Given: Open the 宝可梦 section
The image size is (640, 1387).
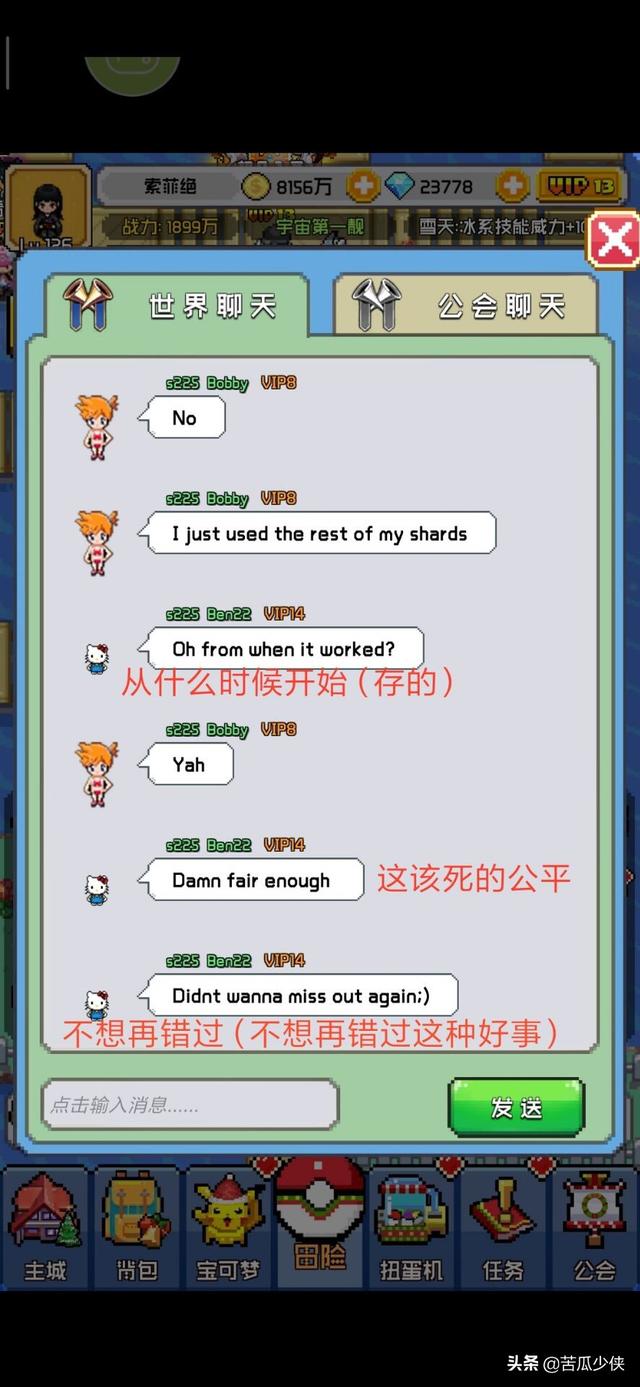Looking at the screenshot, I should tap(228, 1230).
